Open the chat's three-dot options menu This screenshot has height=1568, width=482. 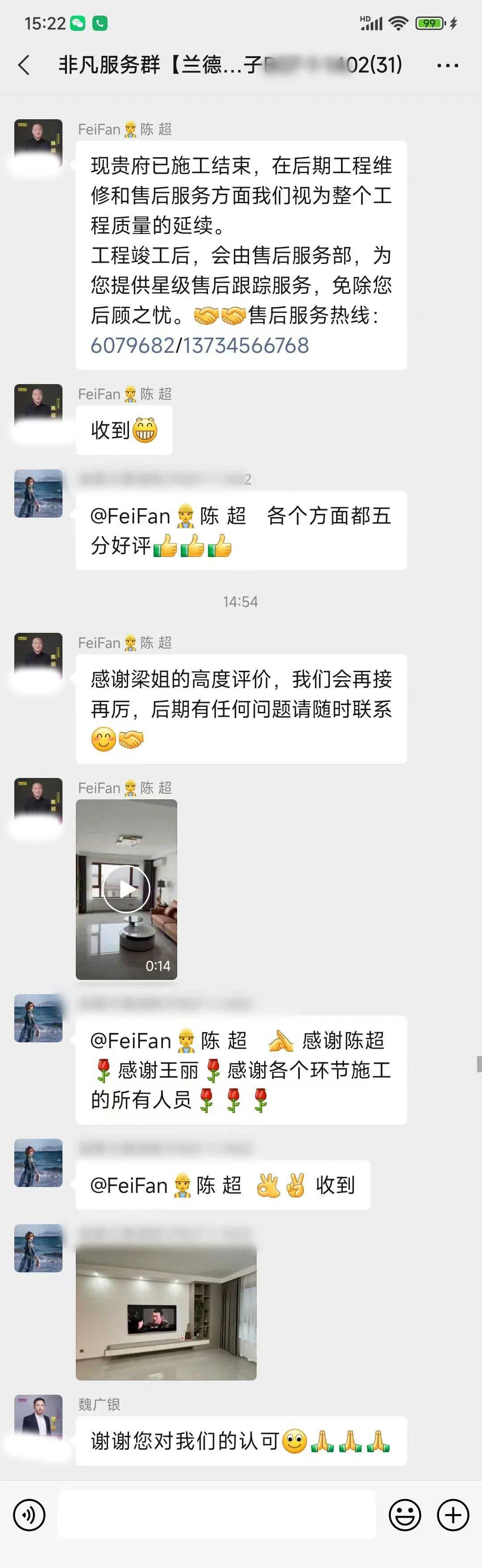(x=447, y=65)
